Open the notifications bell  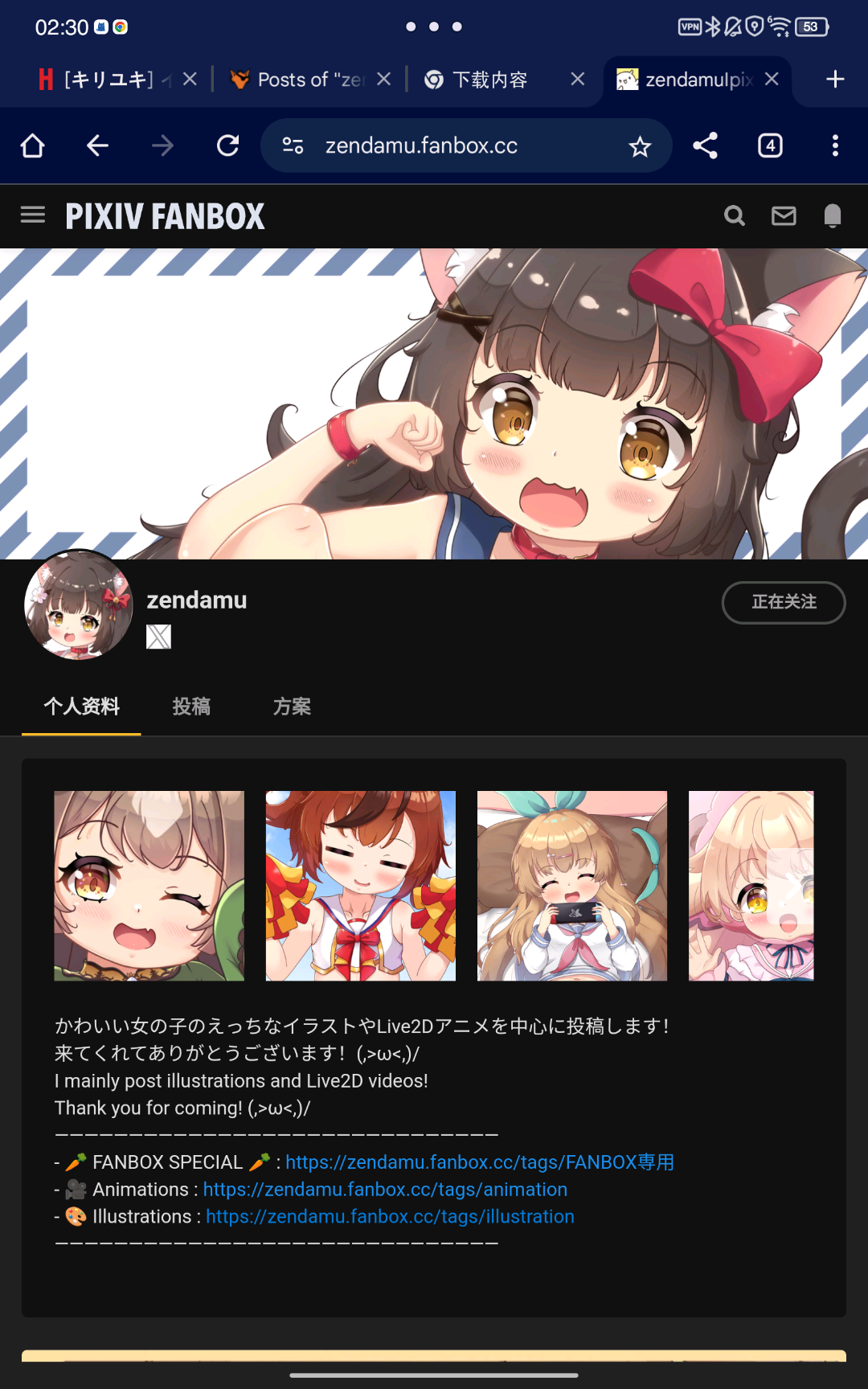[833, 215]
